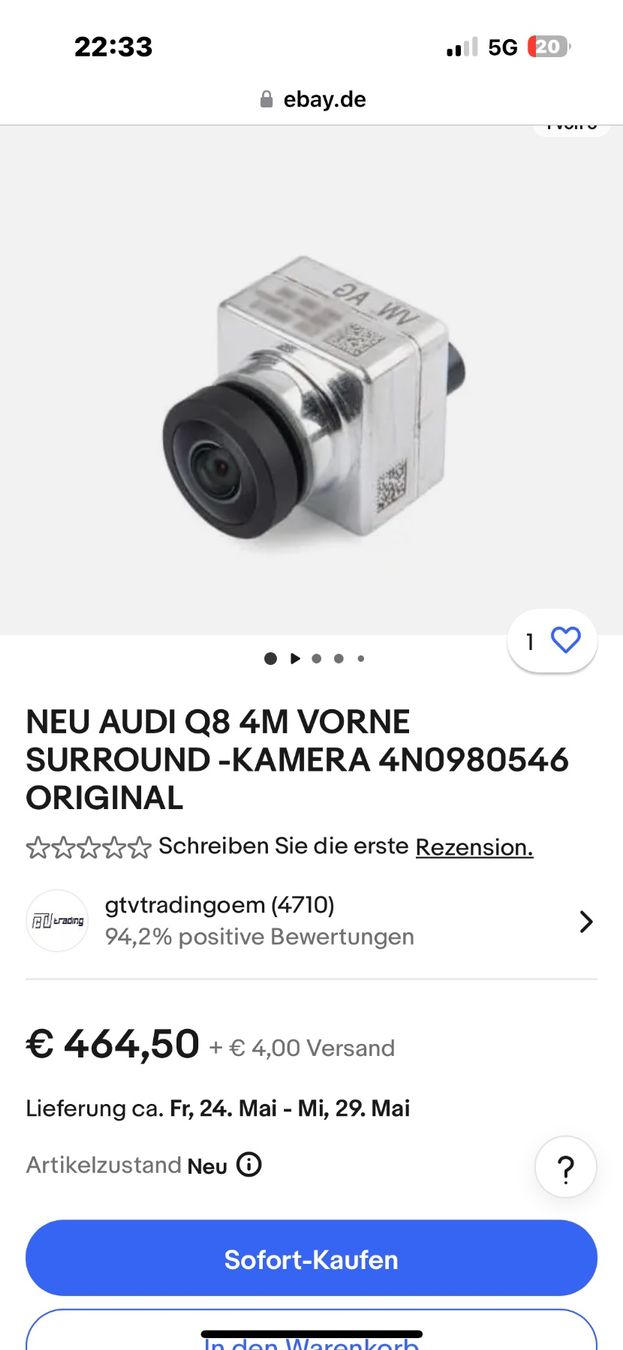
Task: Jump to the video indicator in gallery
Action: 295,658
